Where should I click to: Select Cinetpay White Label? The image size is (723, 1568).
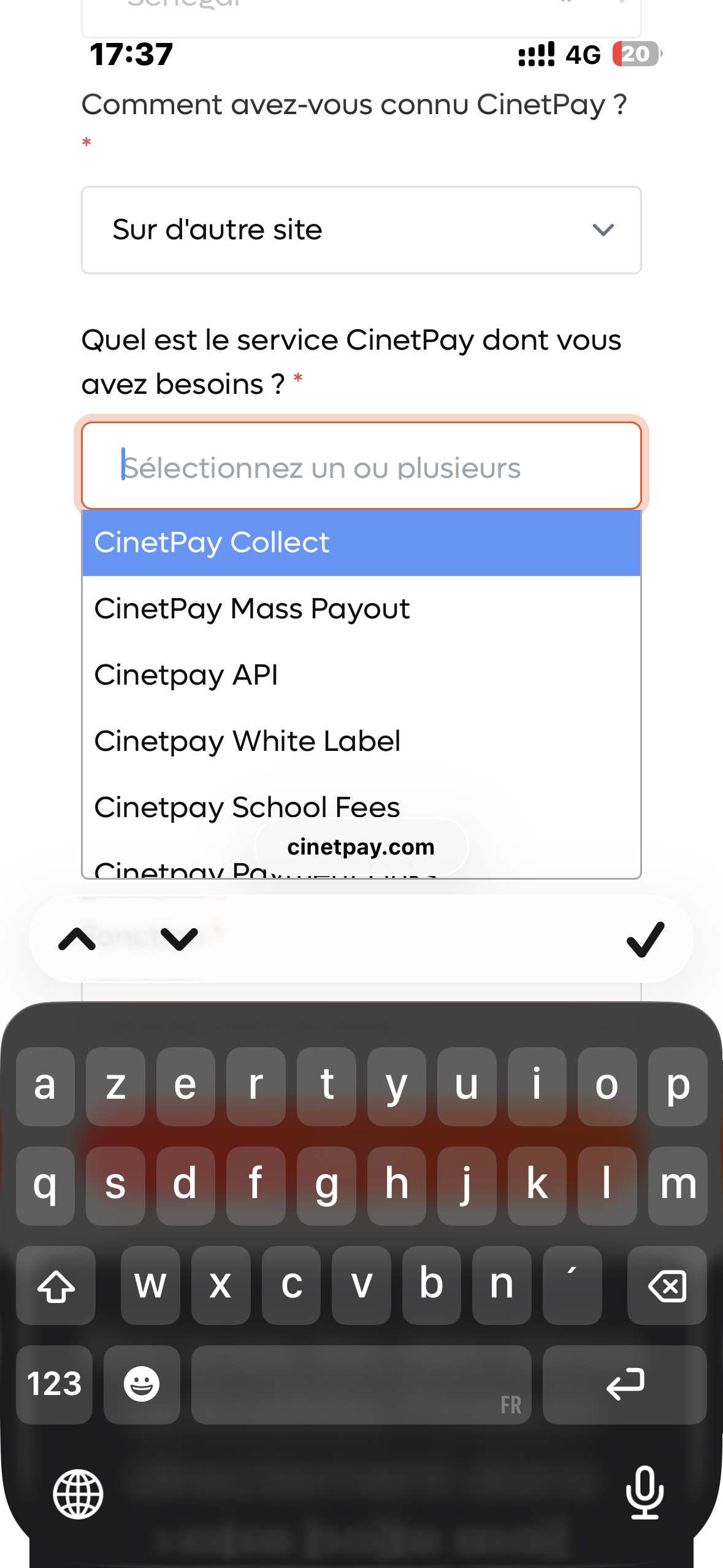[x=361, y=742]
